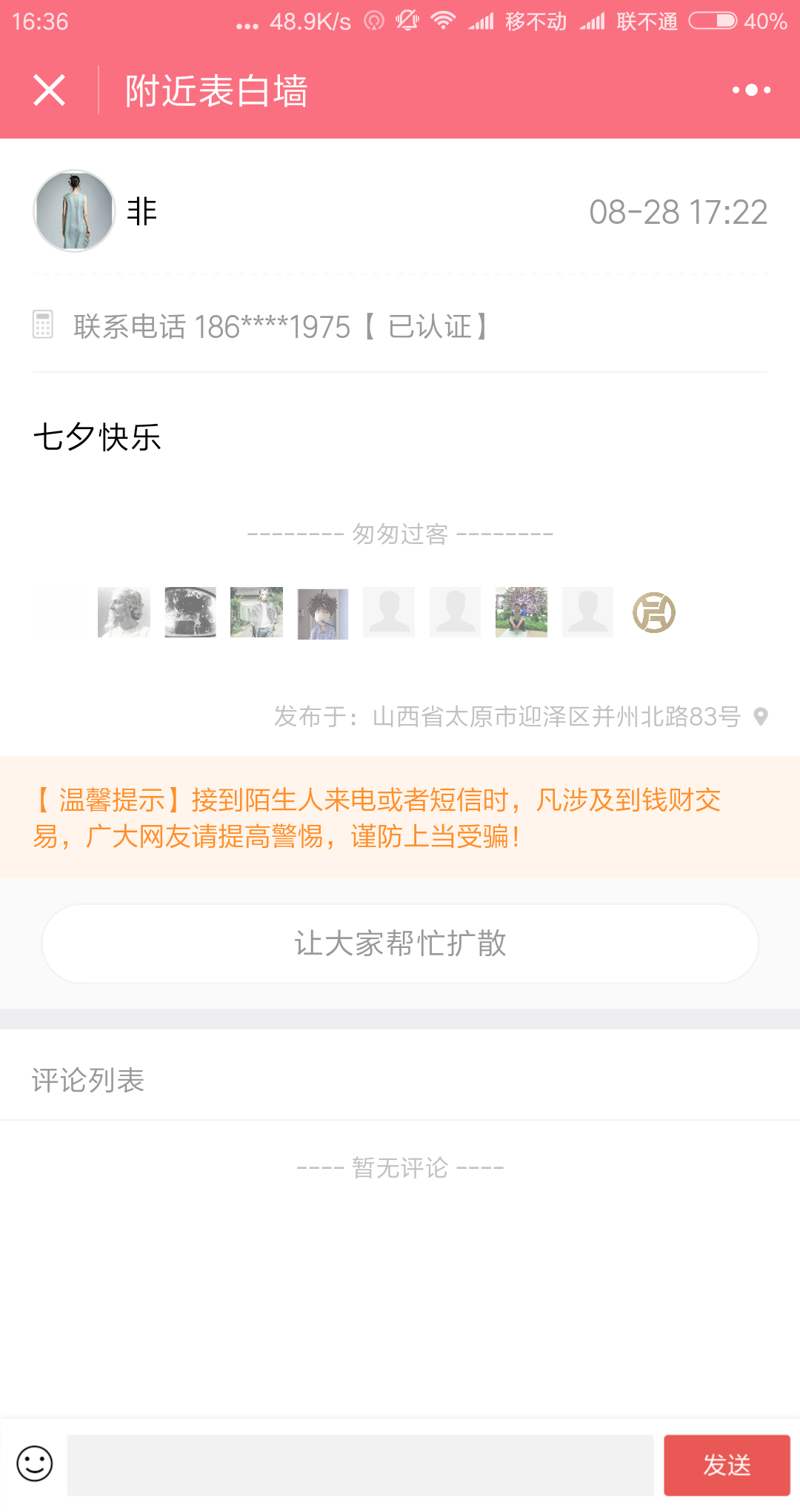The height and width of the screenshot is (1512, 800).
Task: Open the profile avatar of user 非
Action: pyautogui.click(x=74, y=211)
